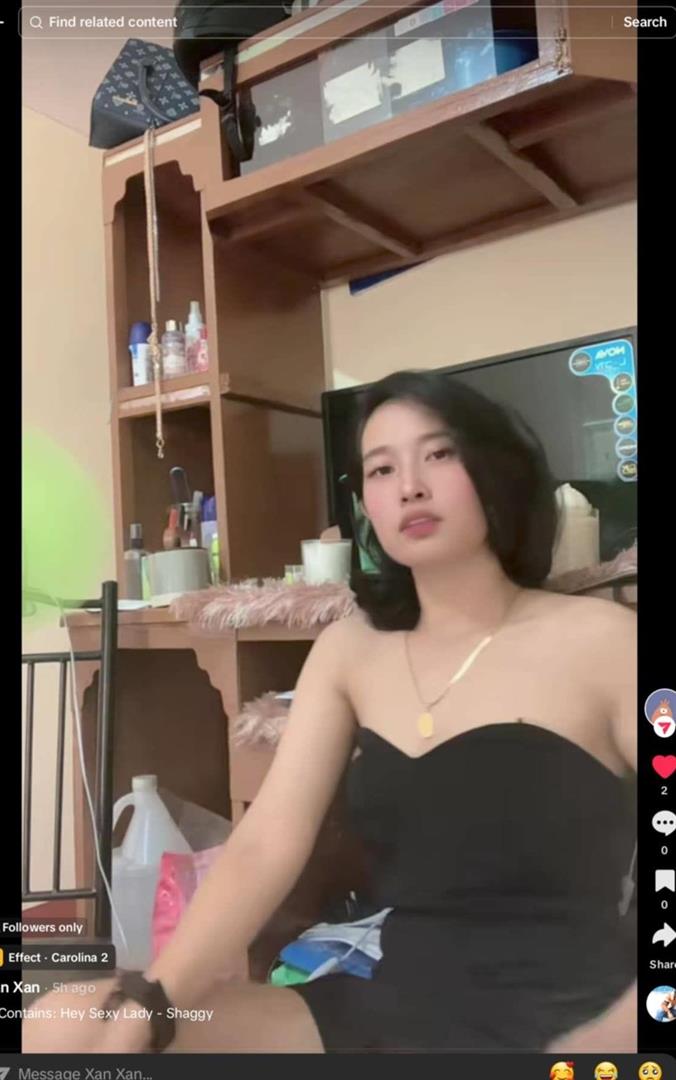Send the laughing emoji reaction
Viewport: 676px width, 1080px height.
[606, 1071]
